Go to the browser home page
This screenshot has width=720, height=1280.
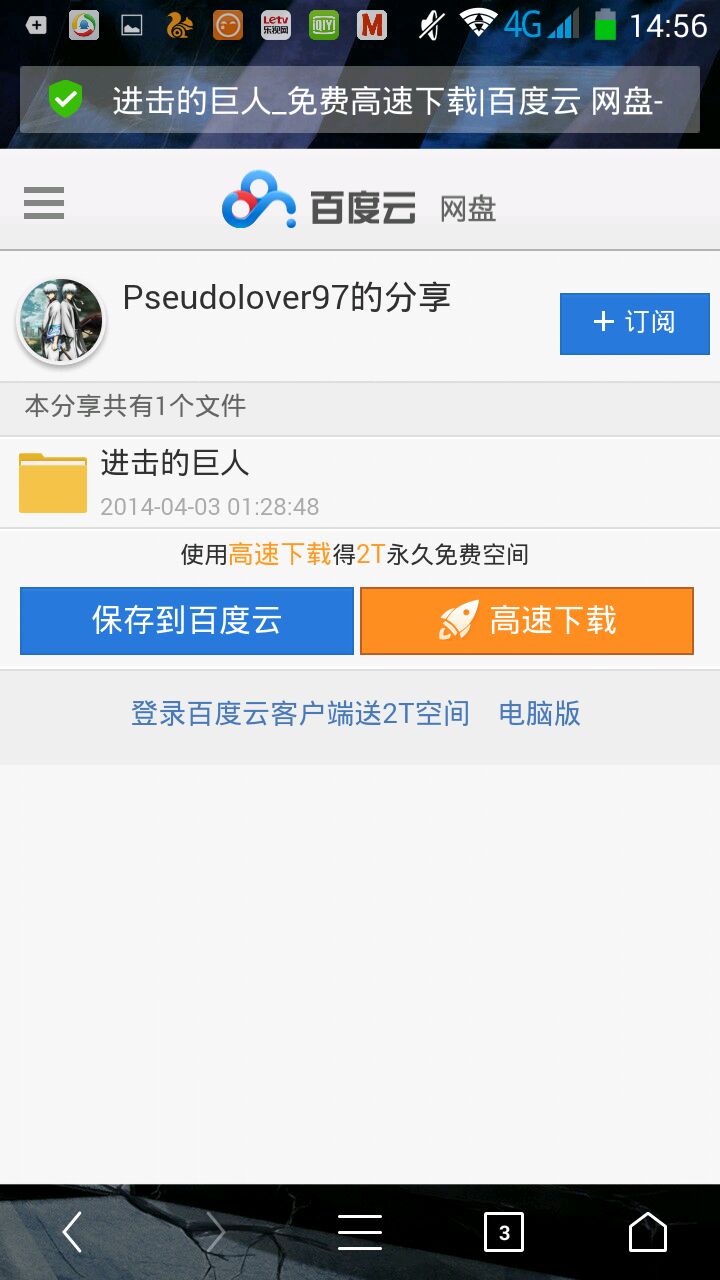pos(647,1233)
